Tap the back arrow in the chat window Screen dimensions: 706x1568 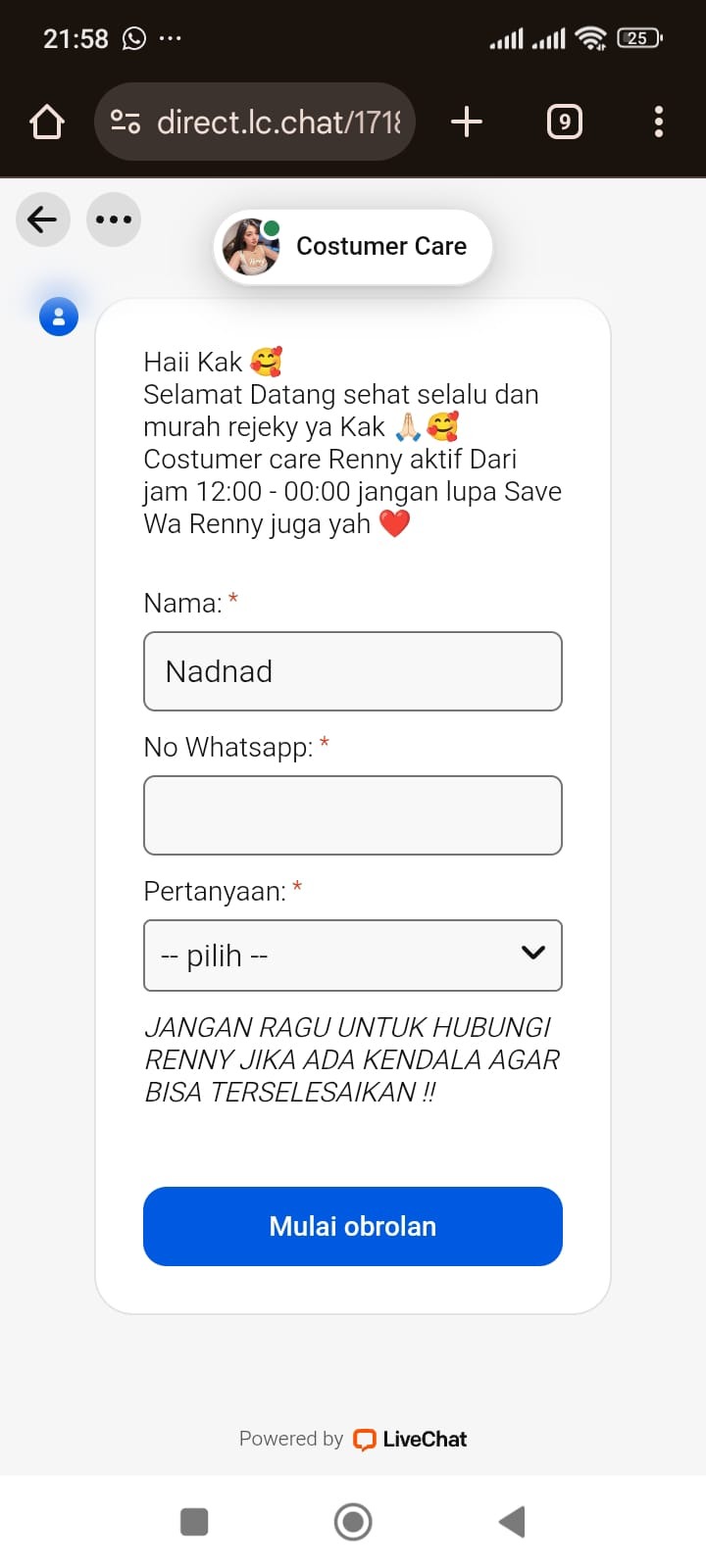pyautogui.click(x=42, y=220)
